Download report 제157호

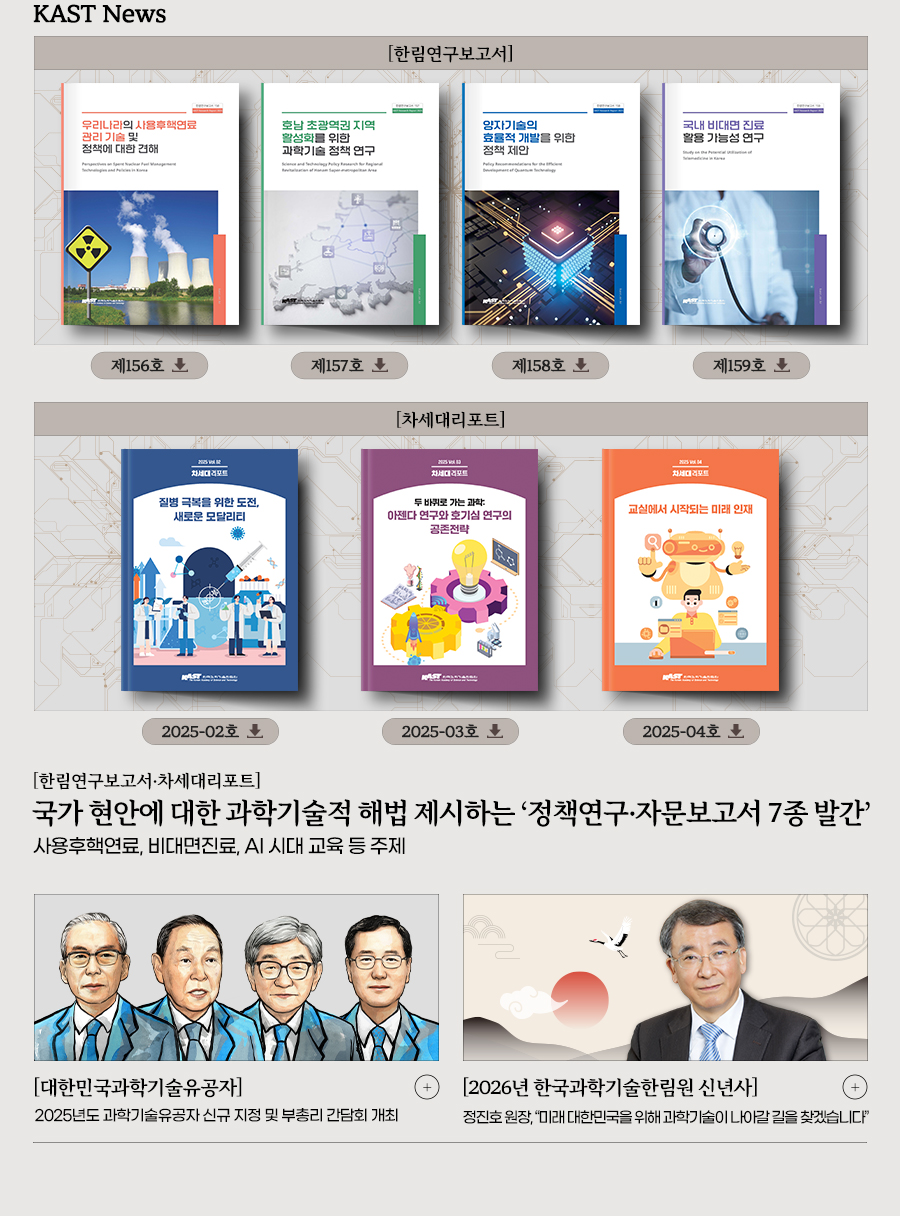(349, 365)
